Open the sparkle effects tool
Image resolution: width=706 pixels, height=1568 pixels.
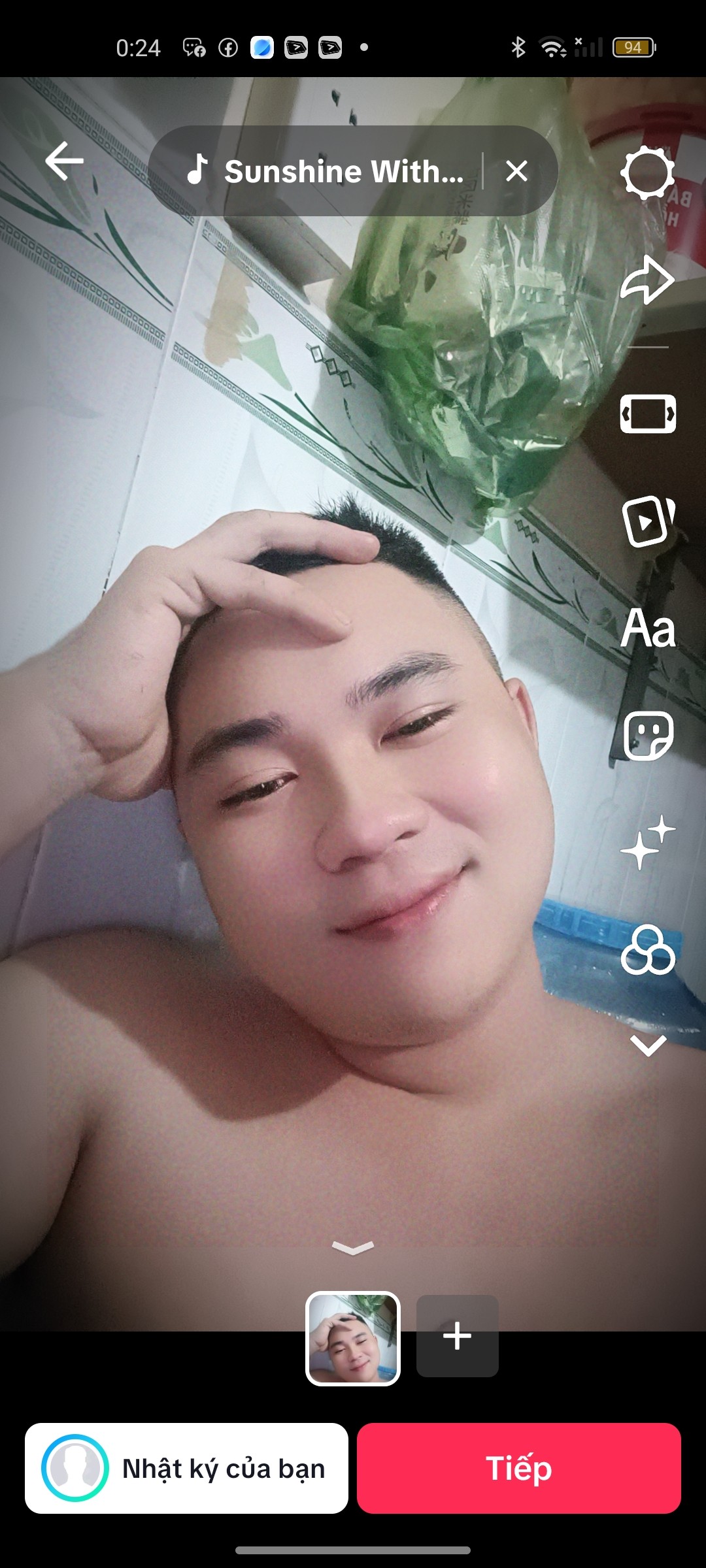coord(647,843)
